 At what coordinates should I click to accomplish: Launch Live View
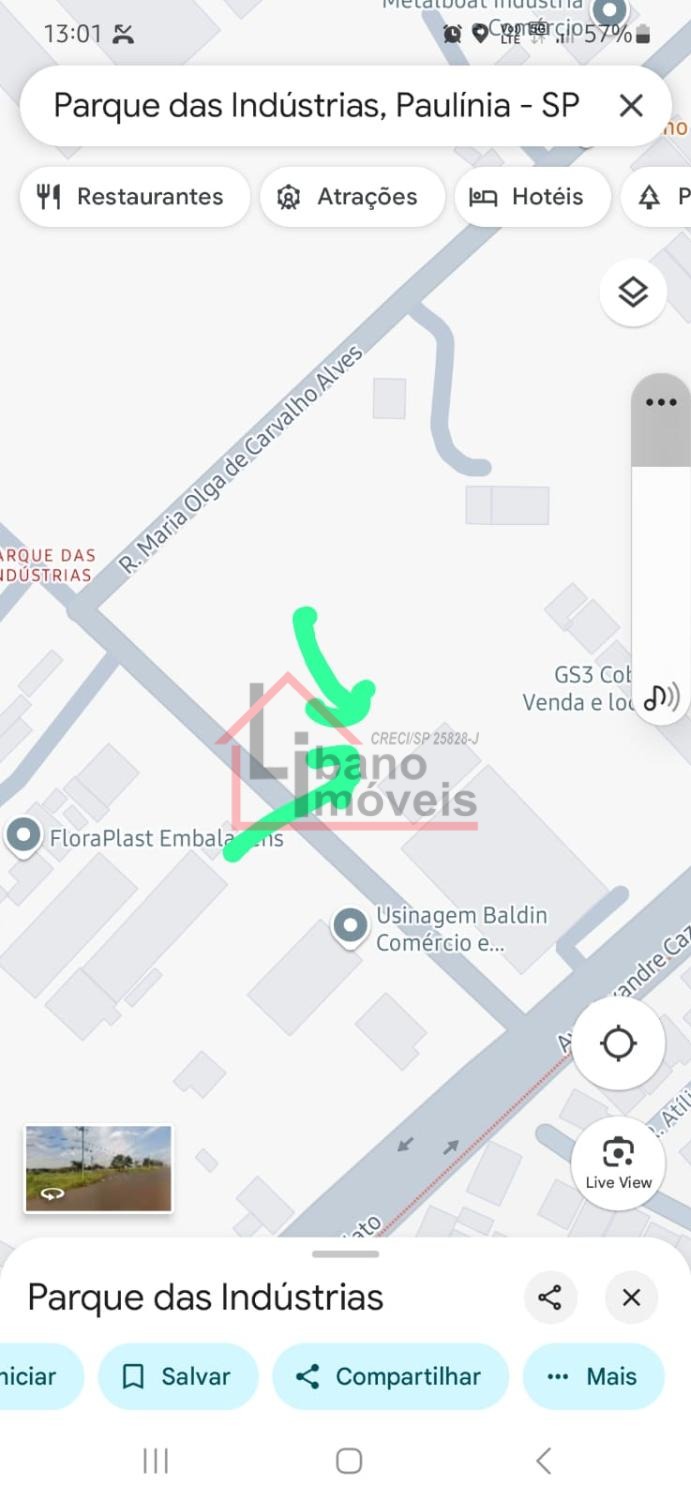[618, 1162]
